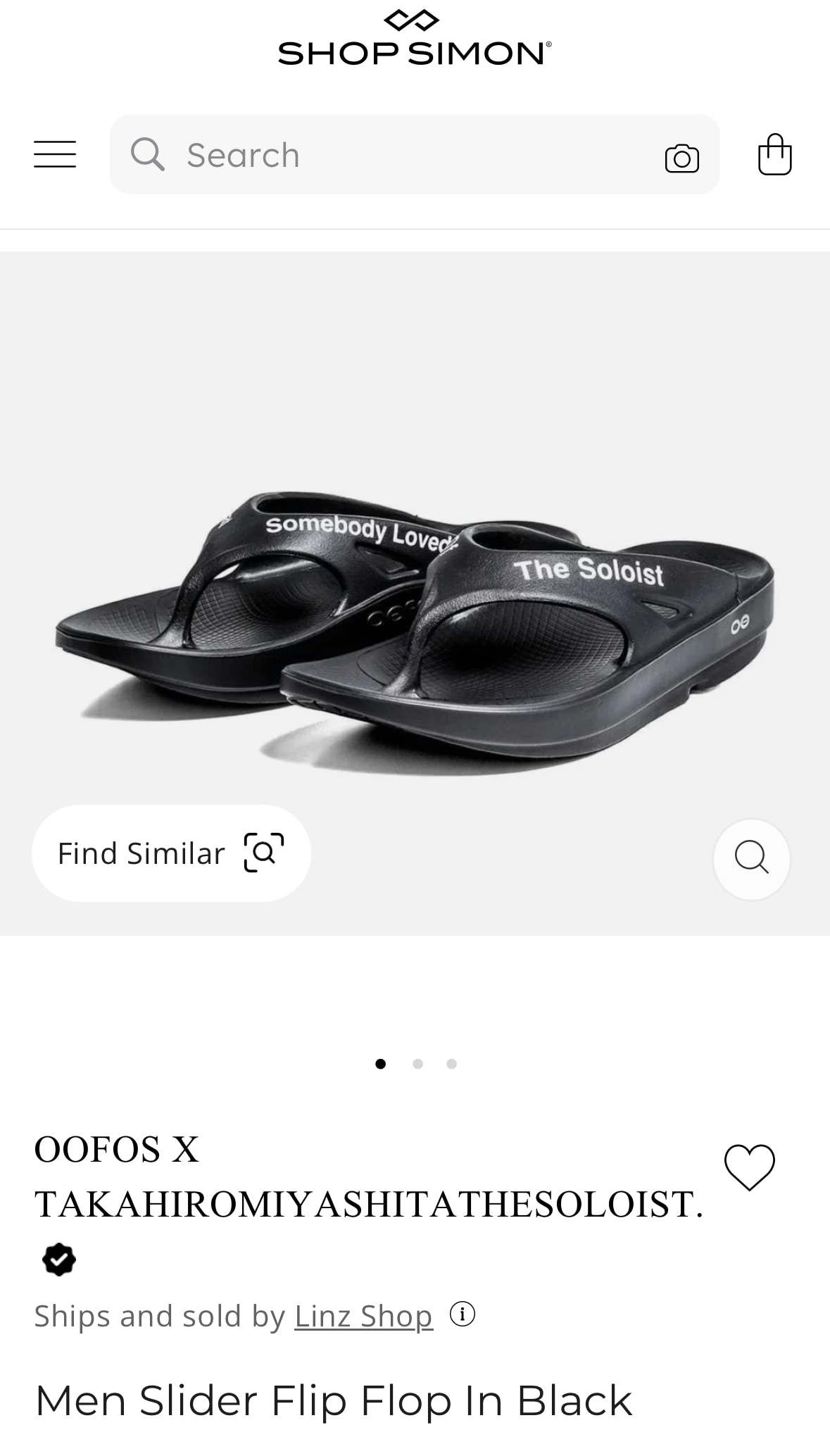The height and width of the screenshot is (1456, 830).
Task: Search by camera image
Action: (x=681, y=158)
